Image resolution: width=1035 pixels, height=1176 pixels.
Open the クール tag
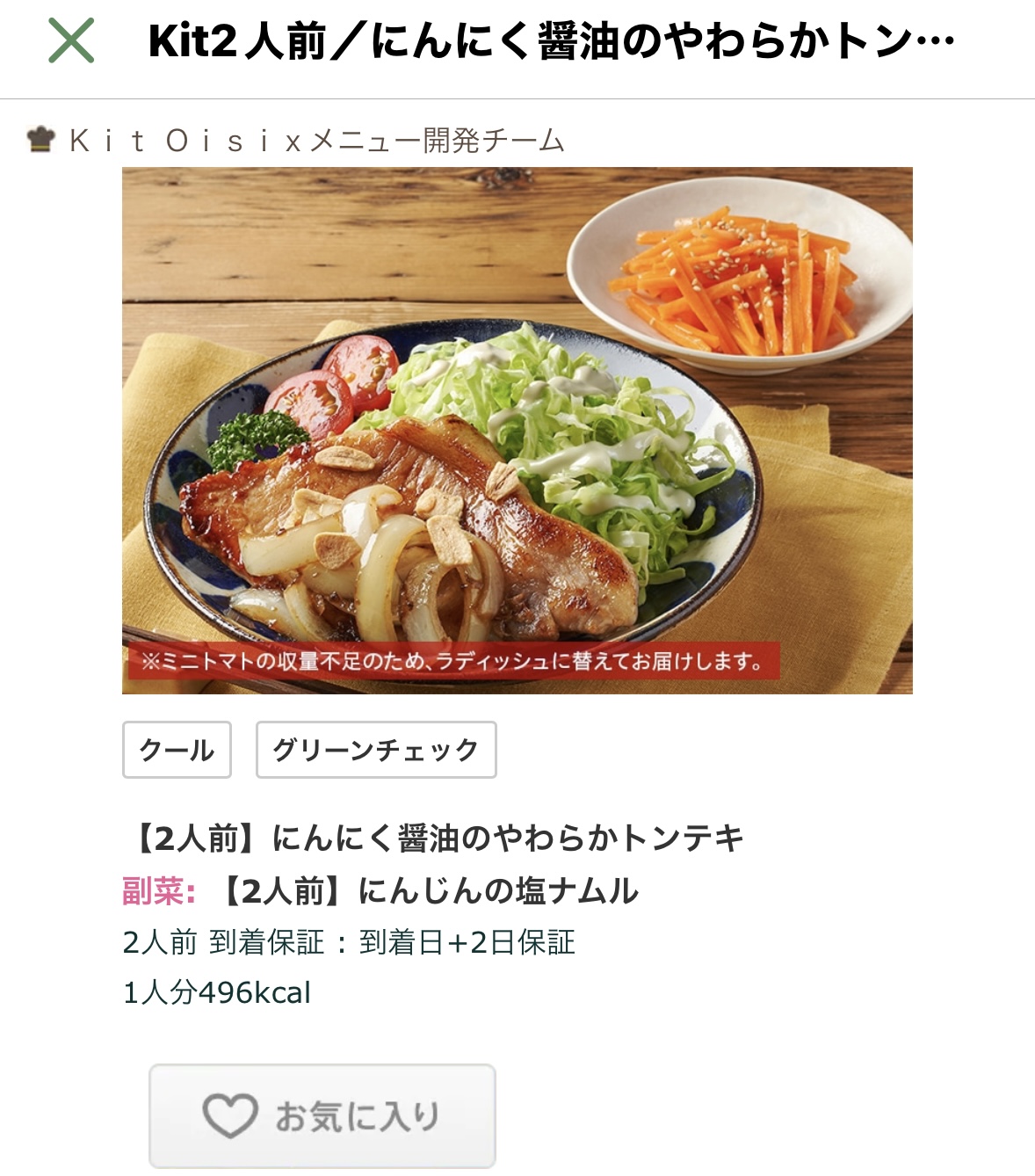click(x=177, y=750)
